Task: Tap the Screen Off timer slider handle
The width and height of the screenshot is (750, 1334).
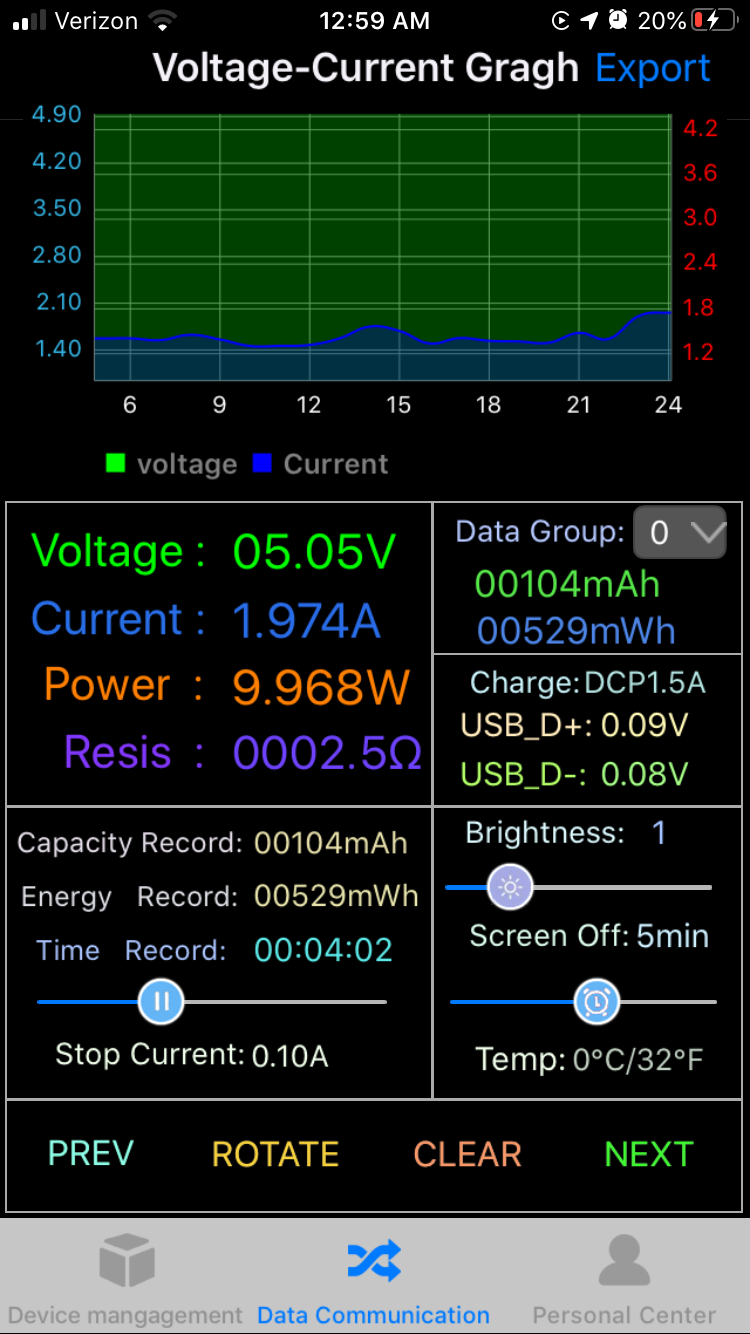Action: click(x=597, y=1001)
